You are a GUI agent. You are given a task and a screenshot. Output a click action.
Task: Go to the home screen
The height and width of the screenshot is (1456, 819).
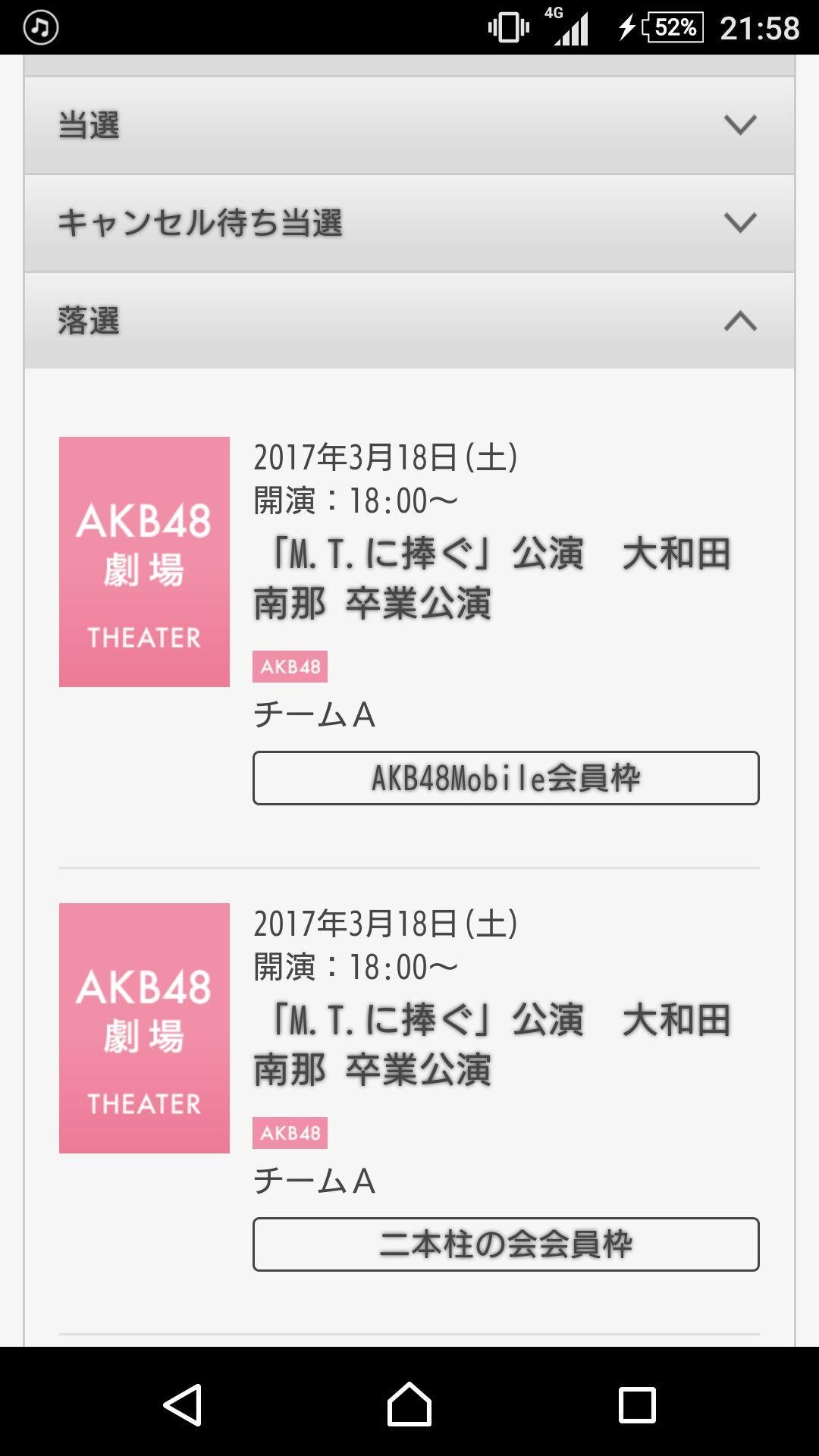point(409,1404)
